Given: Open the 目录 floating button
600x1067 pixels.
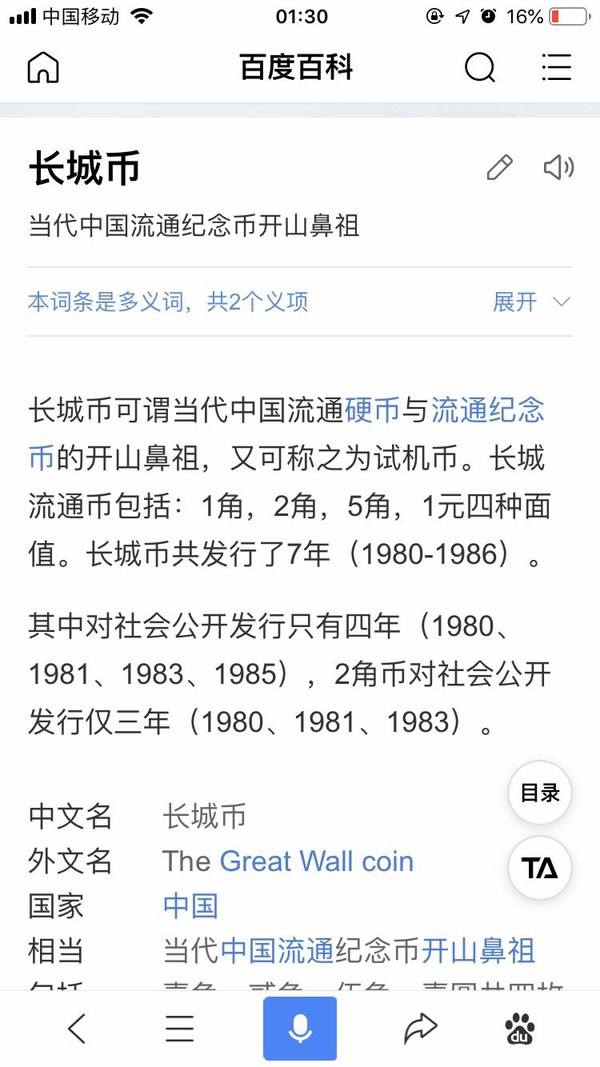Looking at the screenshot, I should pos(540,793).
